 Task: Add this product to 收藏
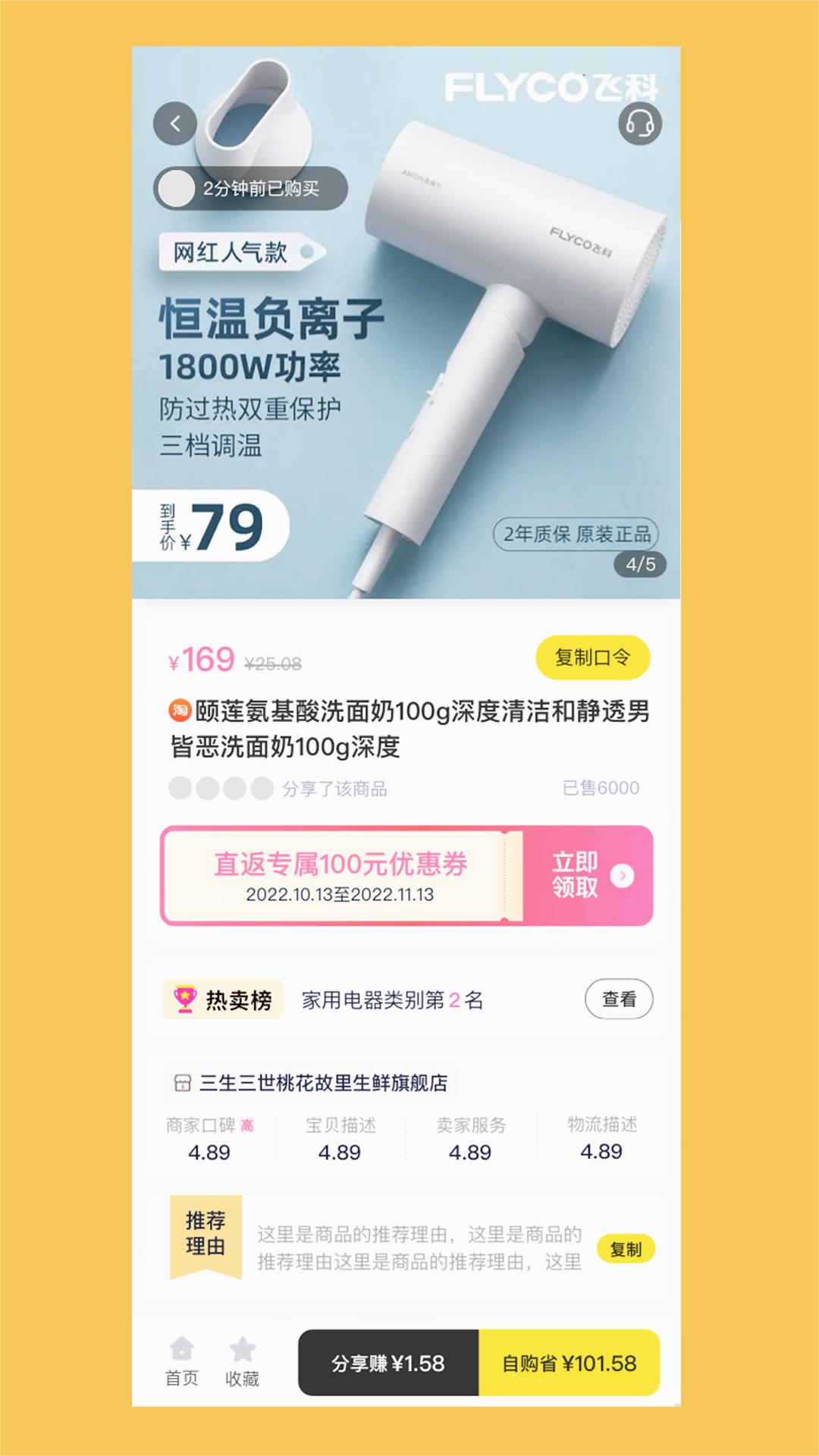[242, 1362]
